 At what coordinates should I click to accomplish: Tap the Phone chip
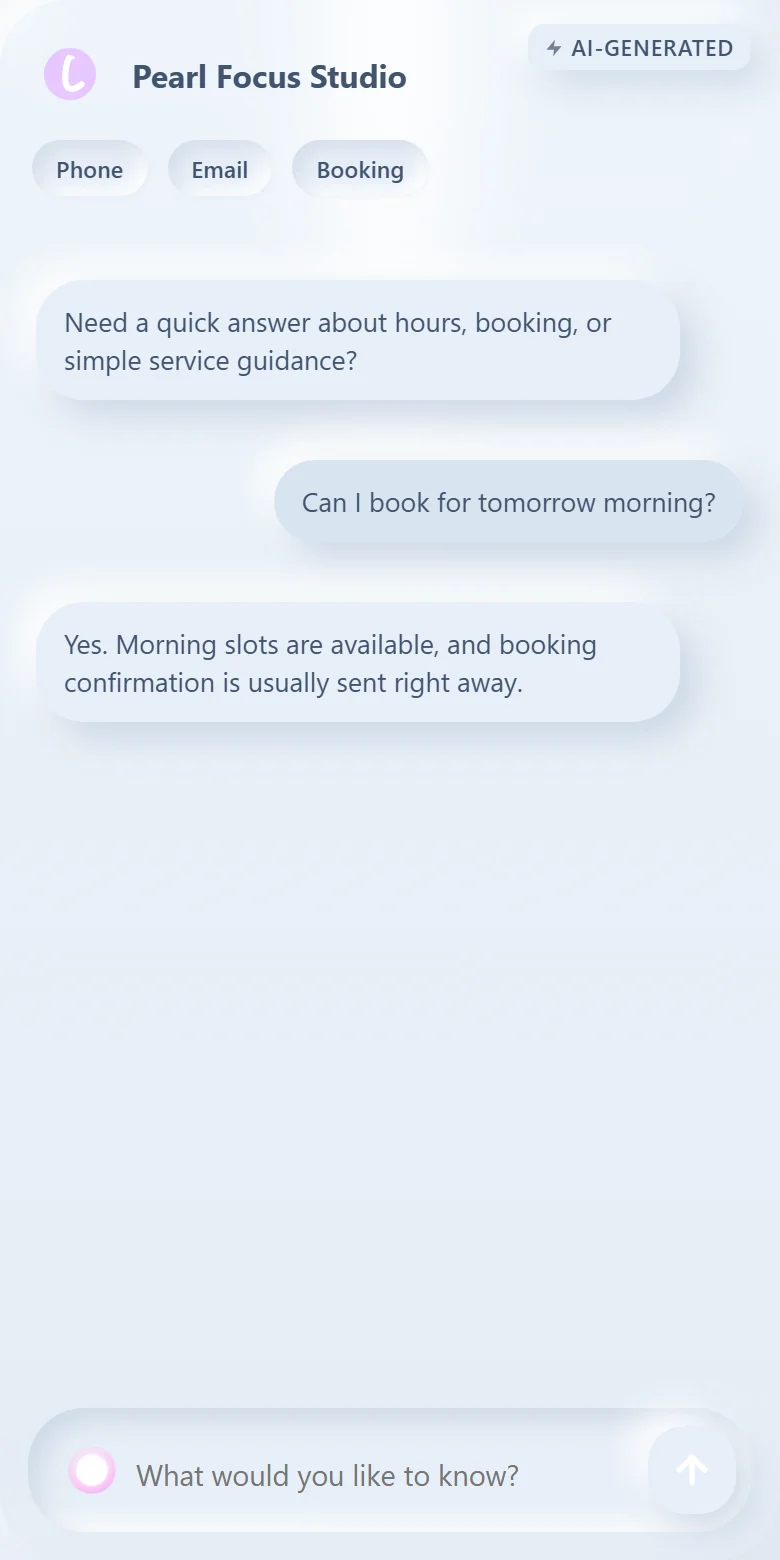click(90, 170)
